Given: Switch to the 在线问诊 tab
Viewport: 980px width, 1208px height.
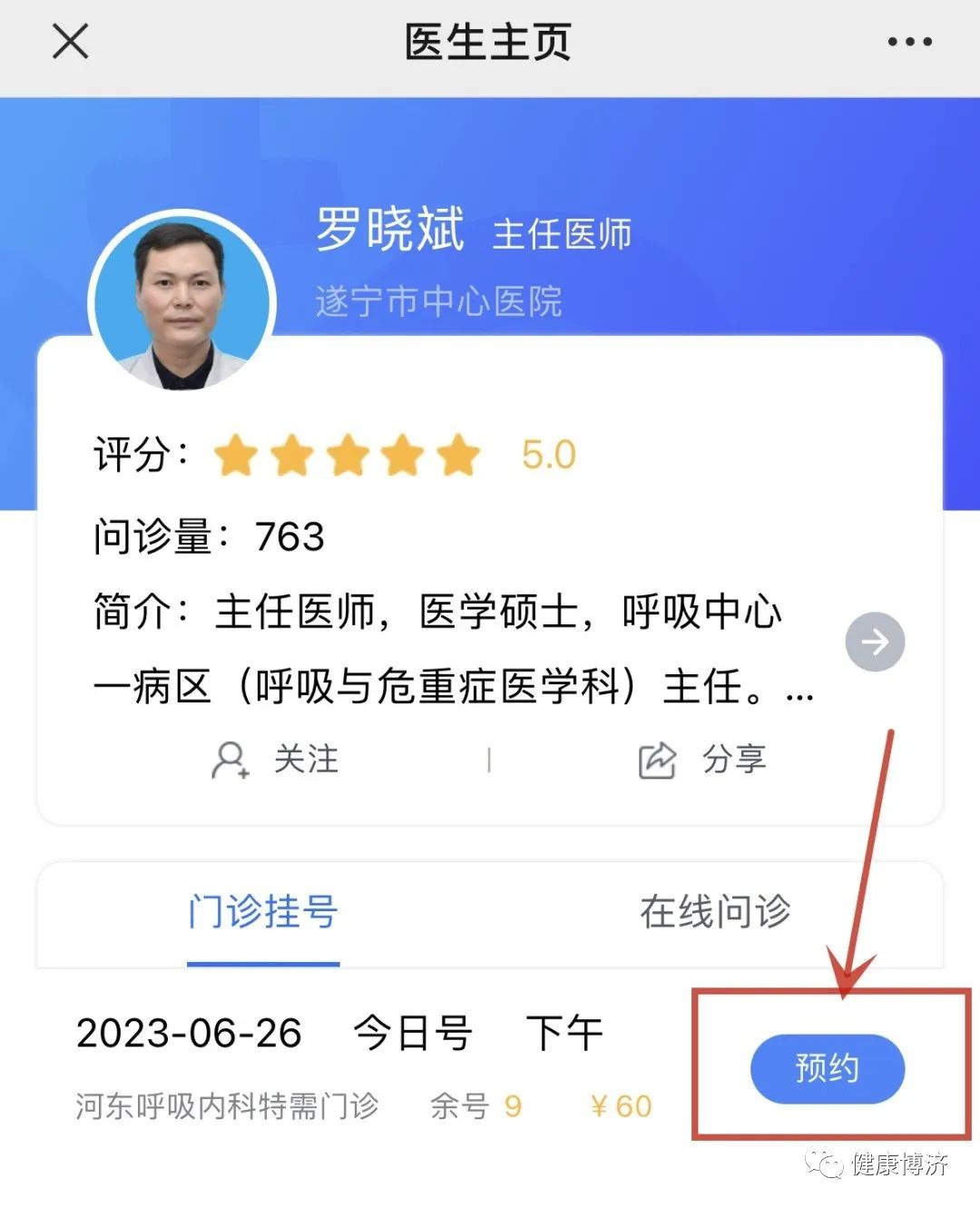Looking at the screenshot, I should coord(715,911).
